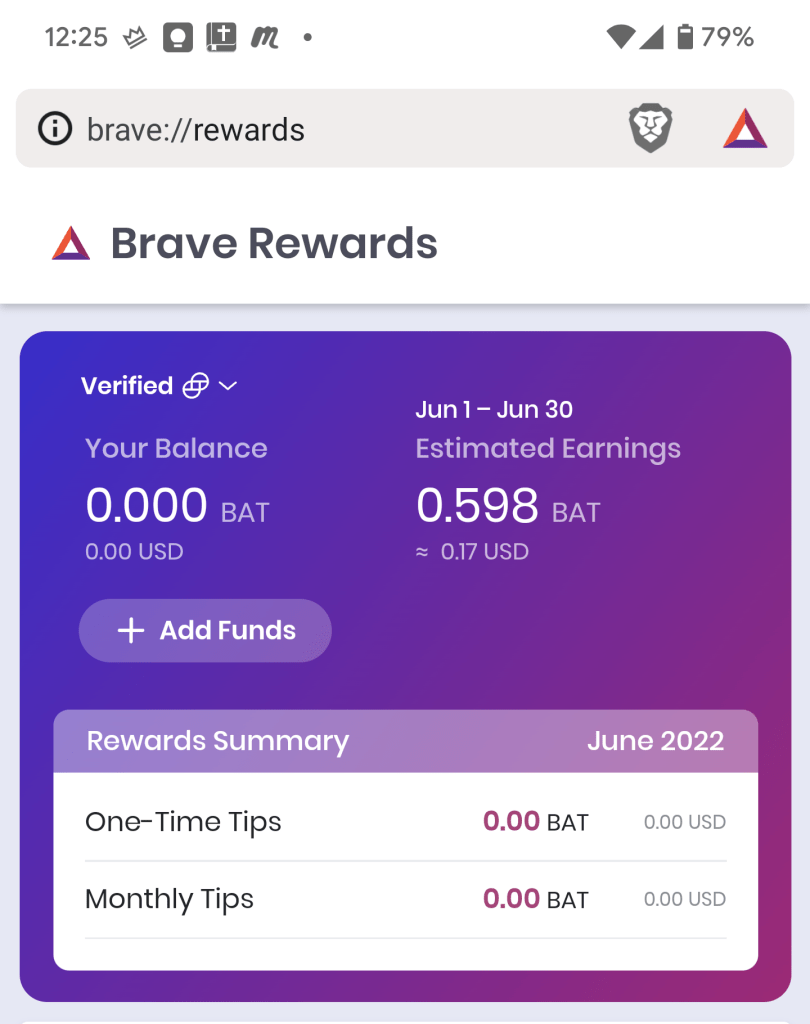Screen dimensions: 810x1024
Task: Open the Brave Shields lion icon
Action: click(650, 128)
